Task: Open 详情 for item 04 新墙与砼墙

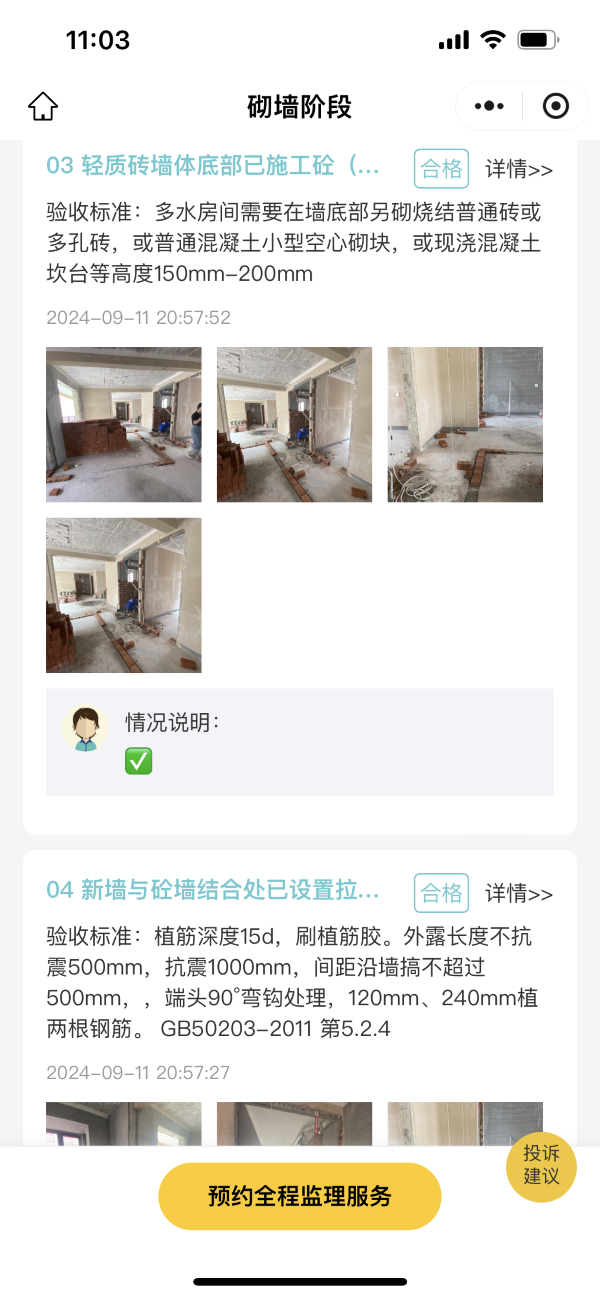Action: (519, 893)
